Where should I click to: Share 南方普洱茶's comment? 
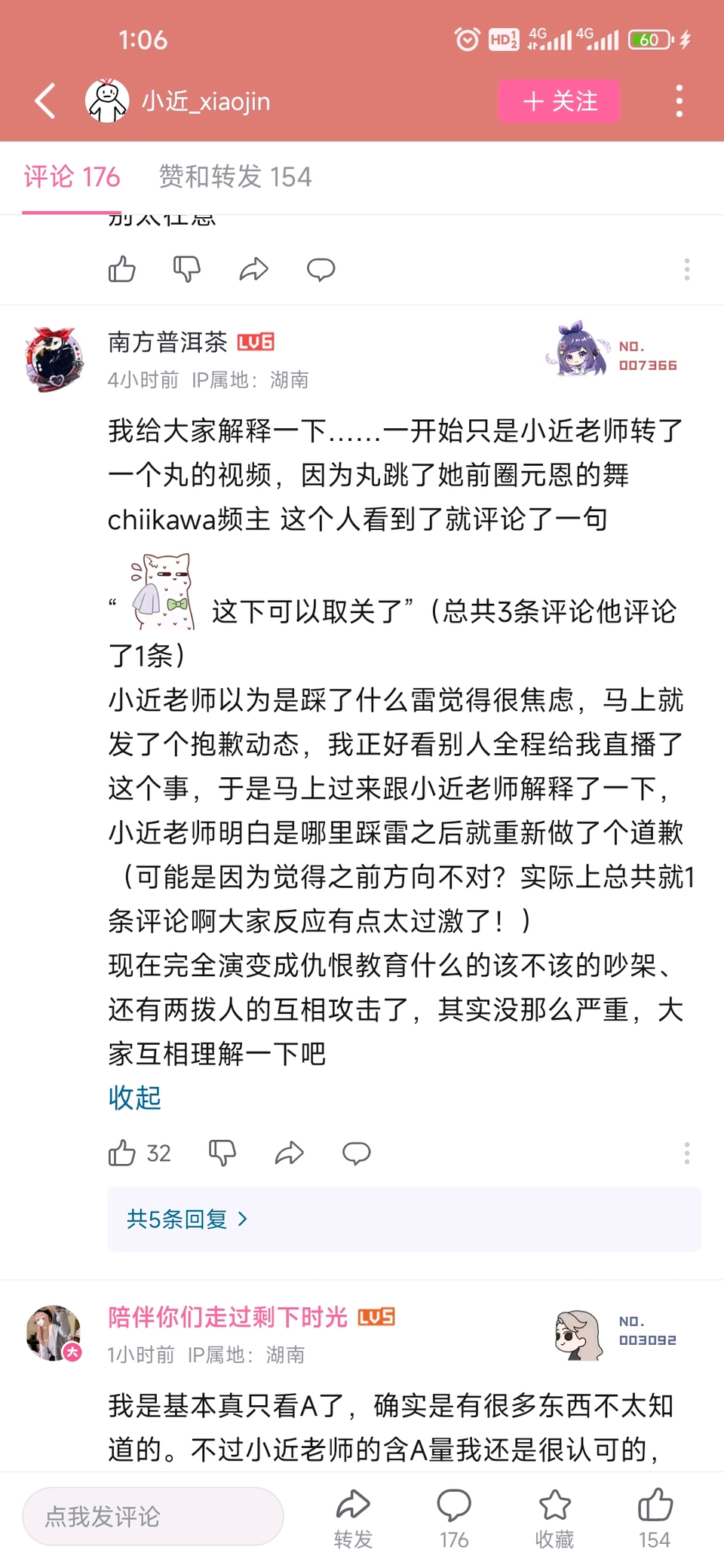[290, 1153]
